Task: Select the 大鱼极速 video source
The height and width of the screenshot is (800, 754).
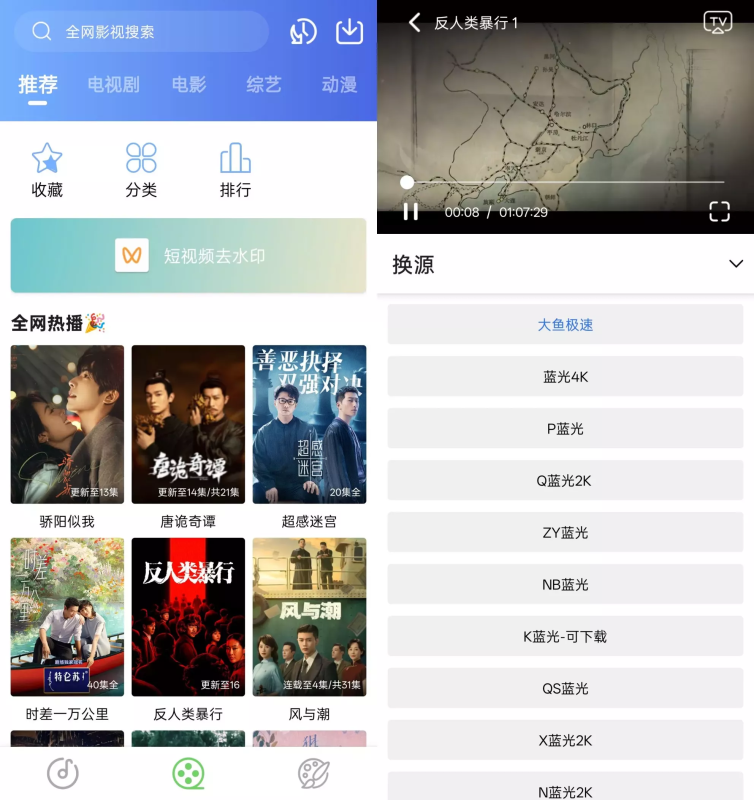Action: 566,323
